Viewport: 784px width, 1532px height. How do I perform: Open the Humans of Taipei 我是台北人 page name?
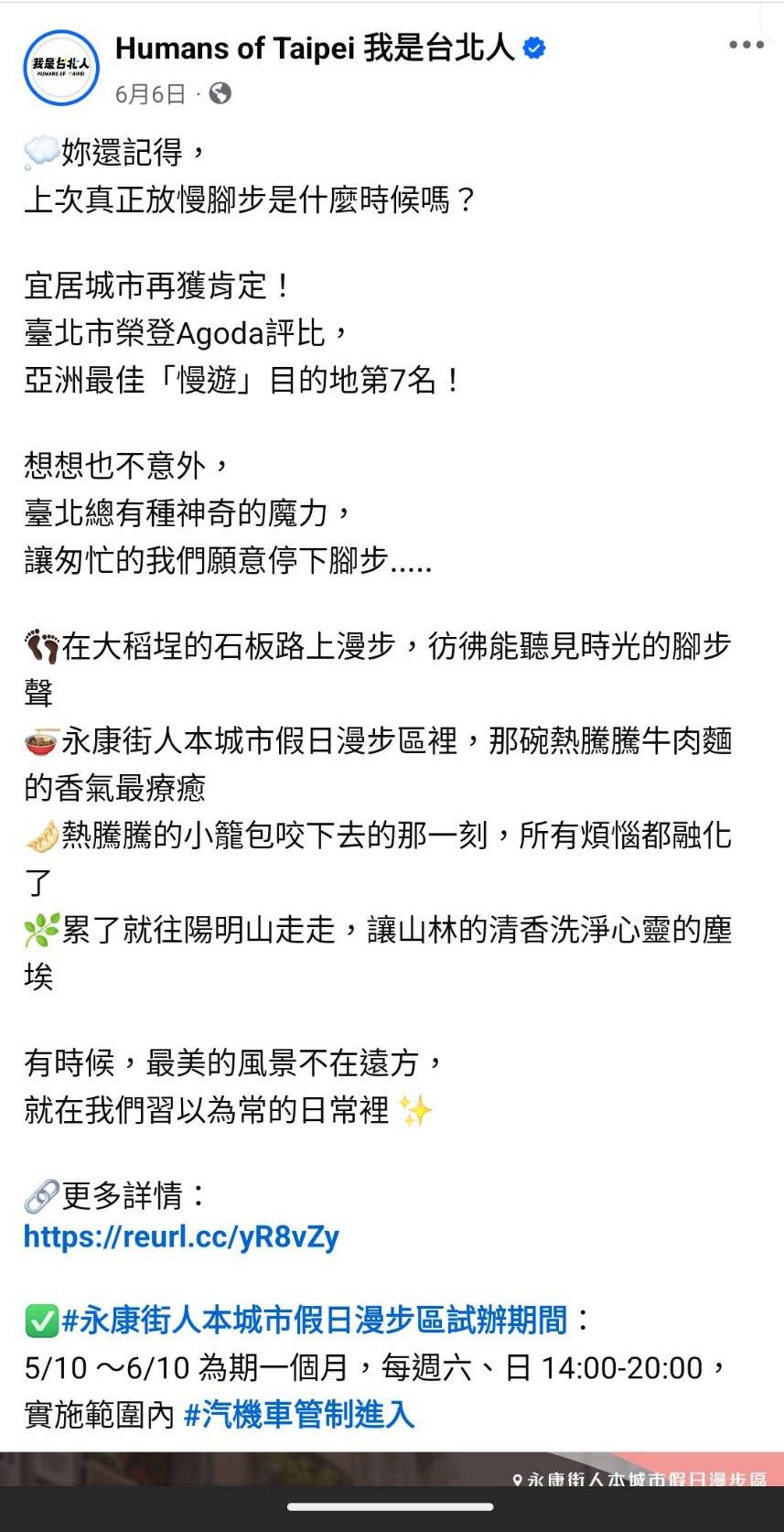coord(315,48)
